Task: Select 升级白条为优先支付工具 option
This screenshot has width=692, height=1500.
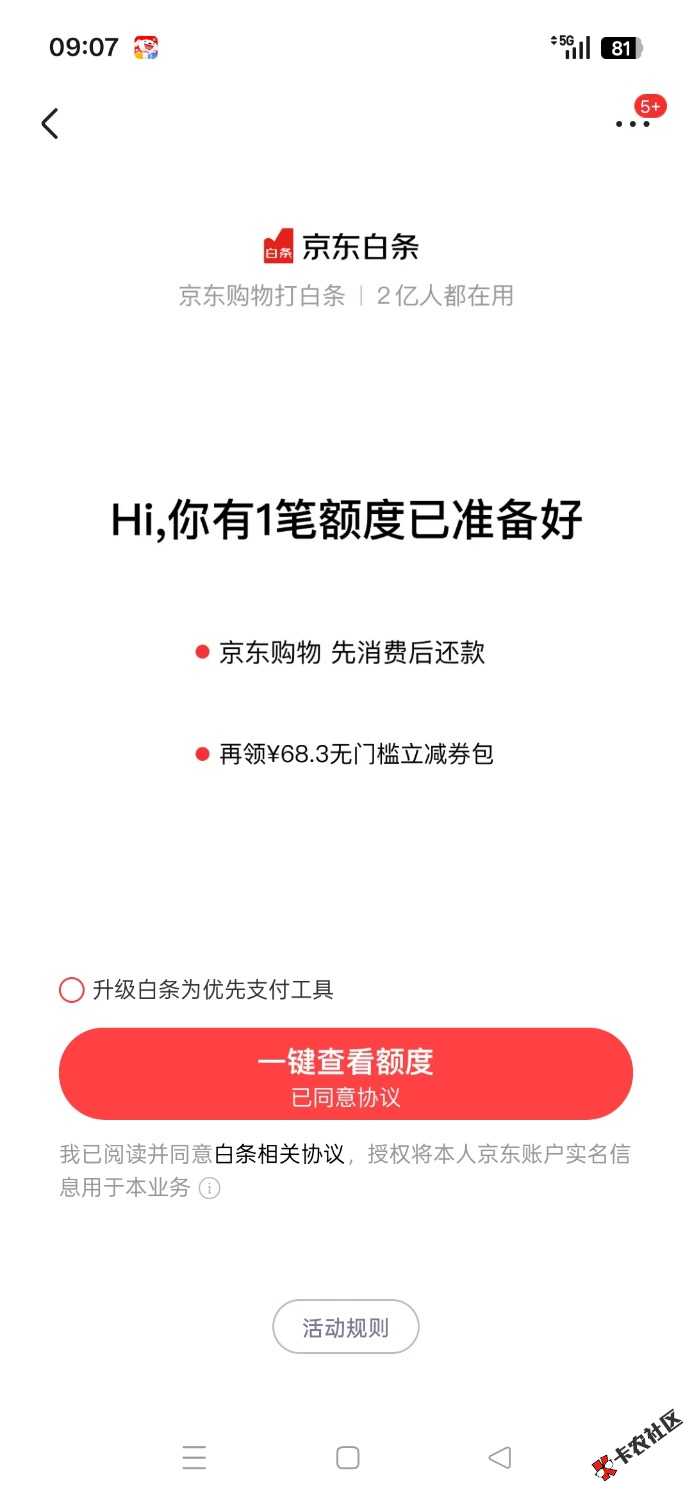Action: [72, 990]
